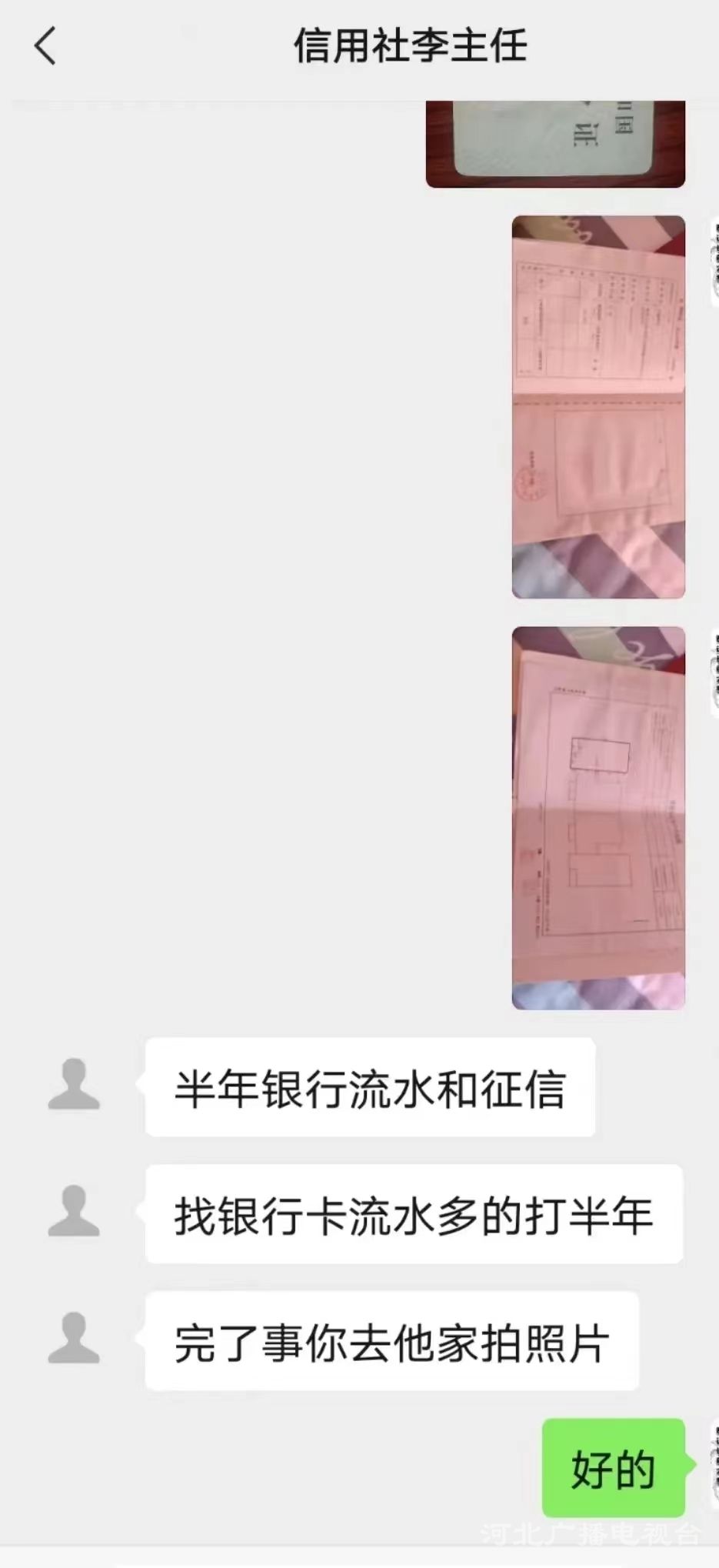Viewport: 719px width, 1568px height.
Task: Open the partially visible green booklet photo
Action: [555, 144]
